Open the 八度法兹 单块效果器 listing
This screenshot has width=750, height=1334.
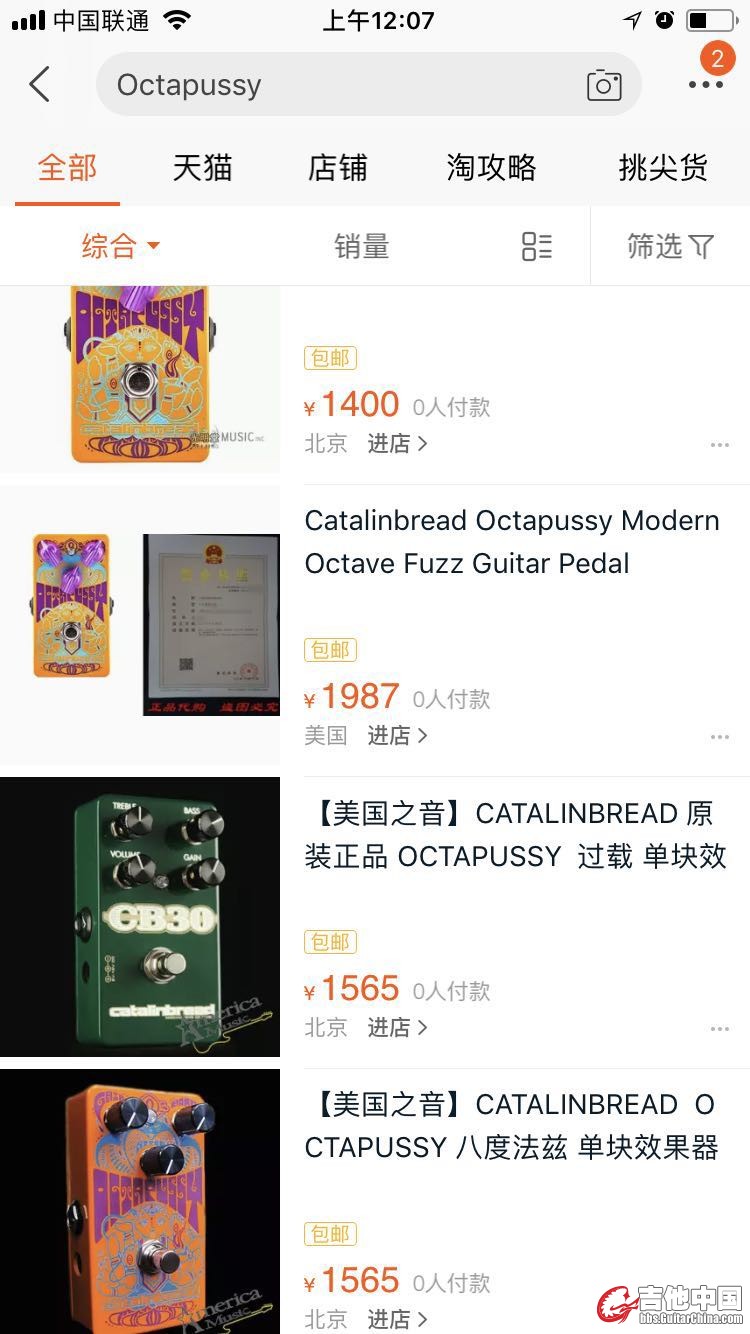point(512,1126)
